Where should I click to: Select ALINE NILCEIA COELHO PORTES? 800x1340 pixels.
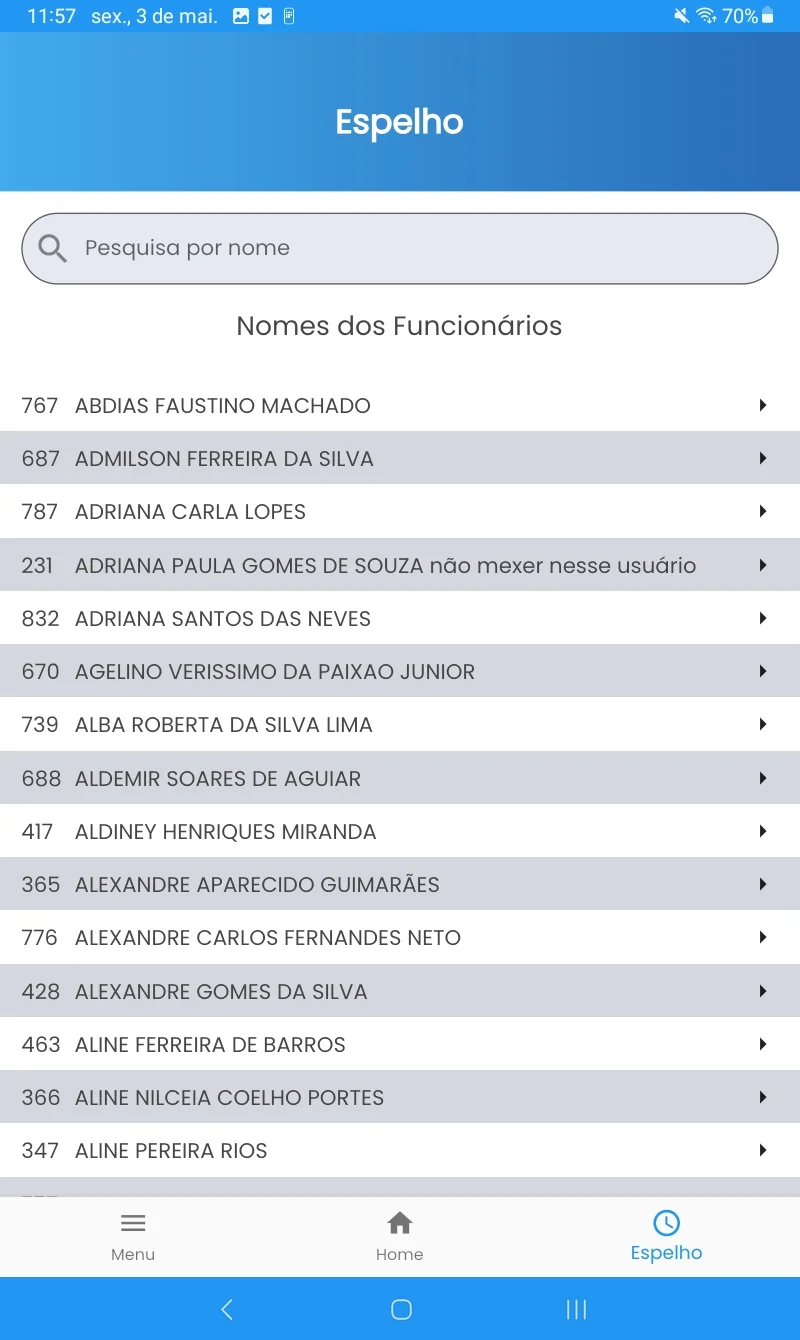pos(400,1097)
